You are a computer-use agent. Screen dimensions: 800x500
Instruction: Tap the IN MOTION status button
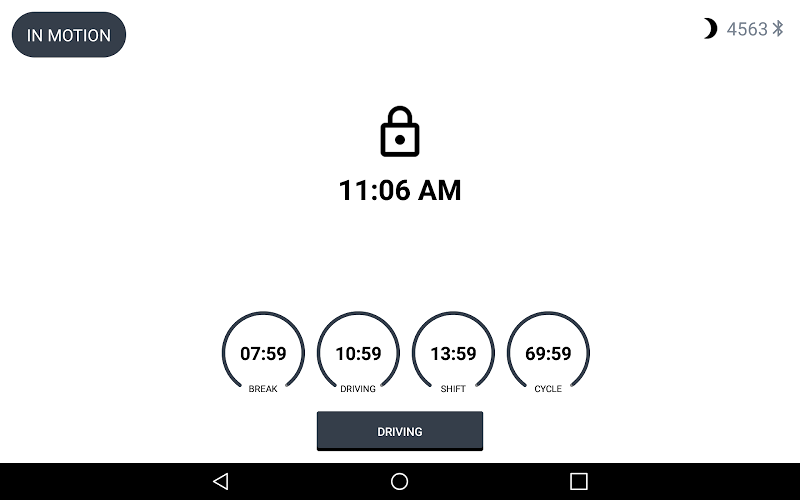(x=69, y=35)
